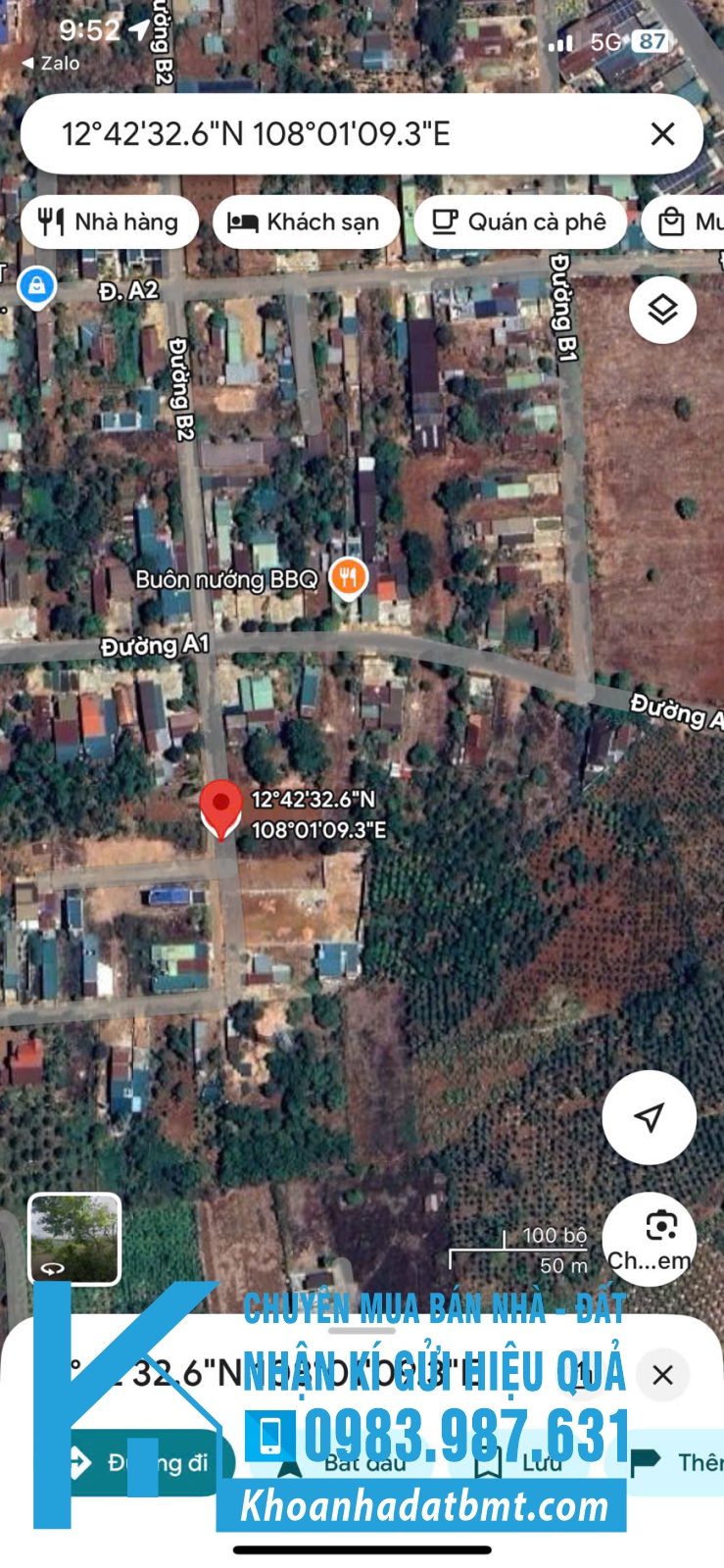This screenshot has width=724, height=1568.
Task: Select the Khách sạn chip
Action: click(x=305, y=222)
